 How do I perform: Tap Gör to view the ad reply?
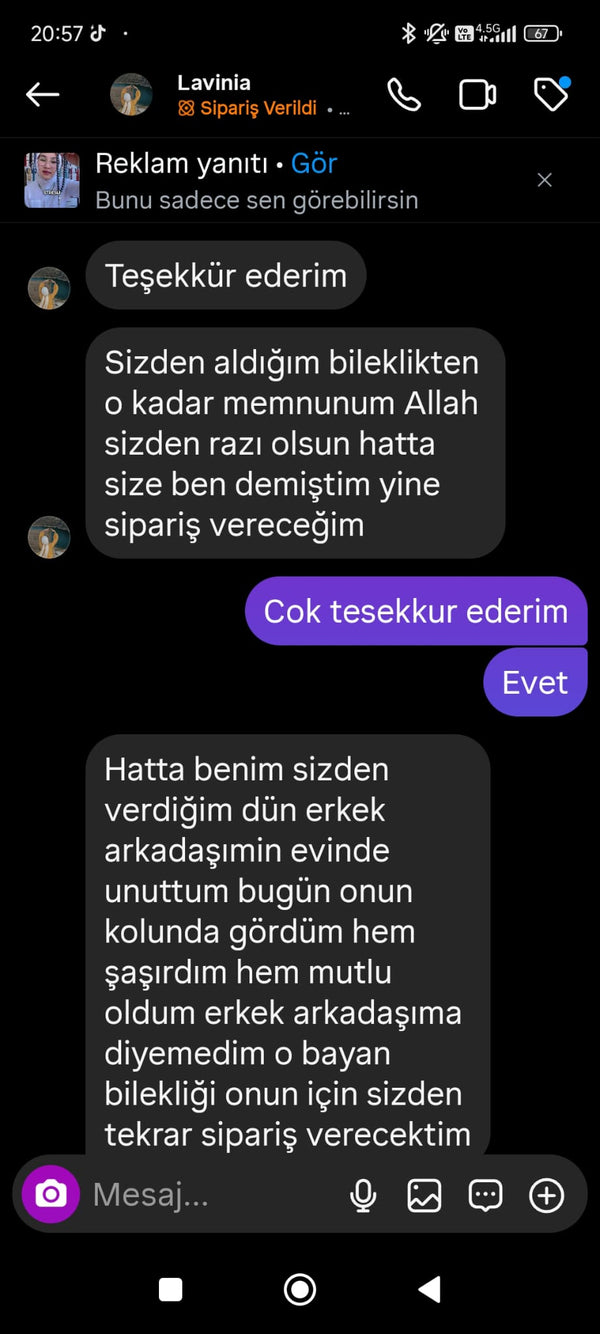coord(314,164)
